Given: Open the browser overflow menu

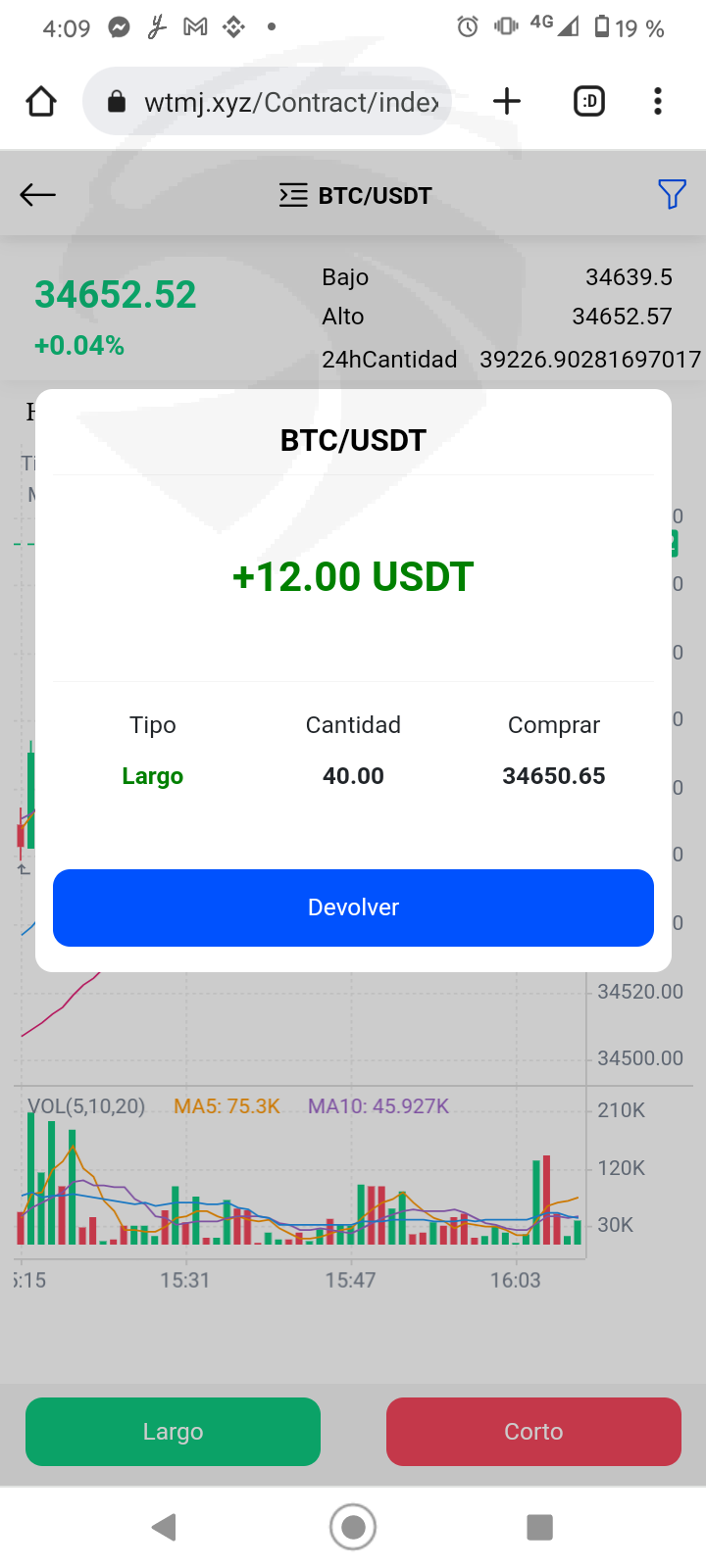Looking at the screenshot, I should 658,101.
